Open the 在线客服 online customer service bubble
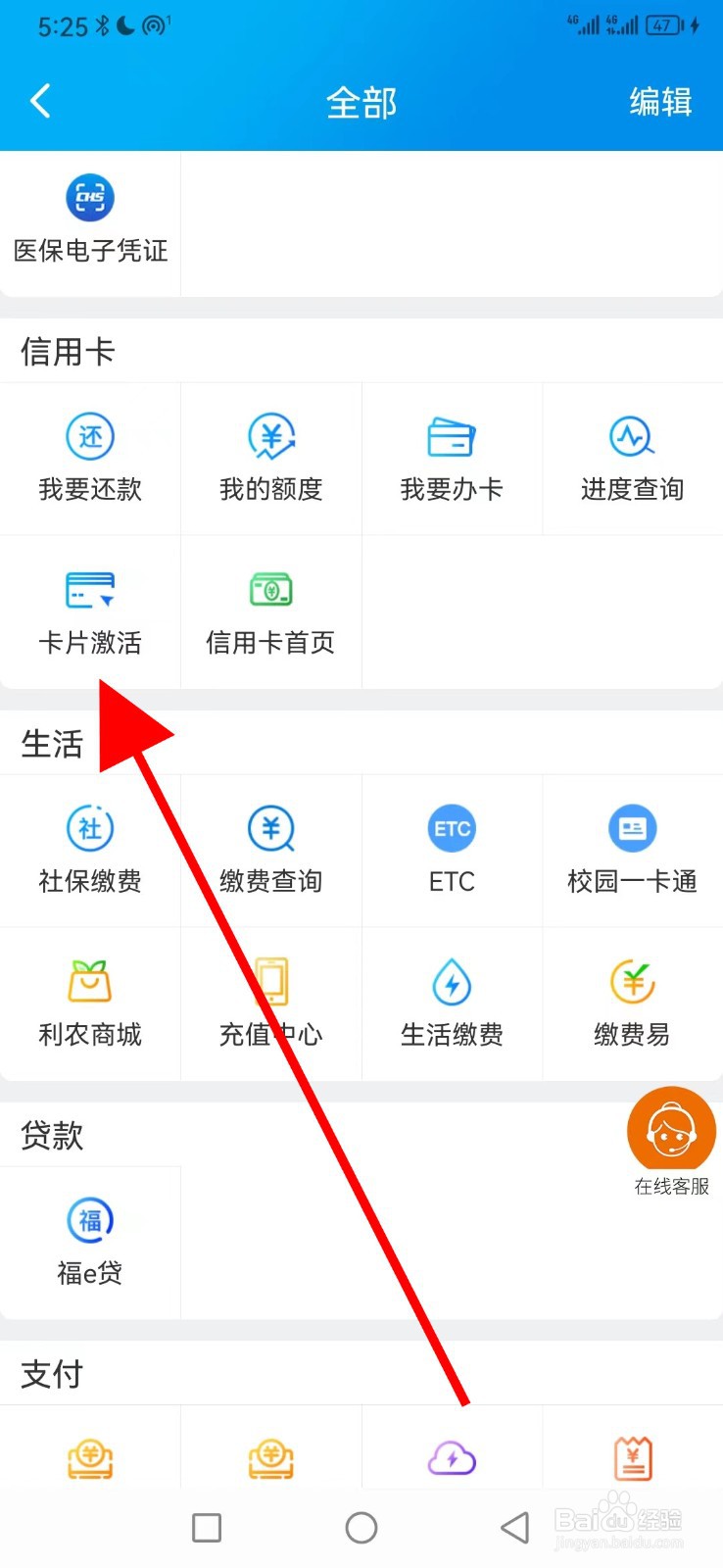 click(x=671, y=1130)
